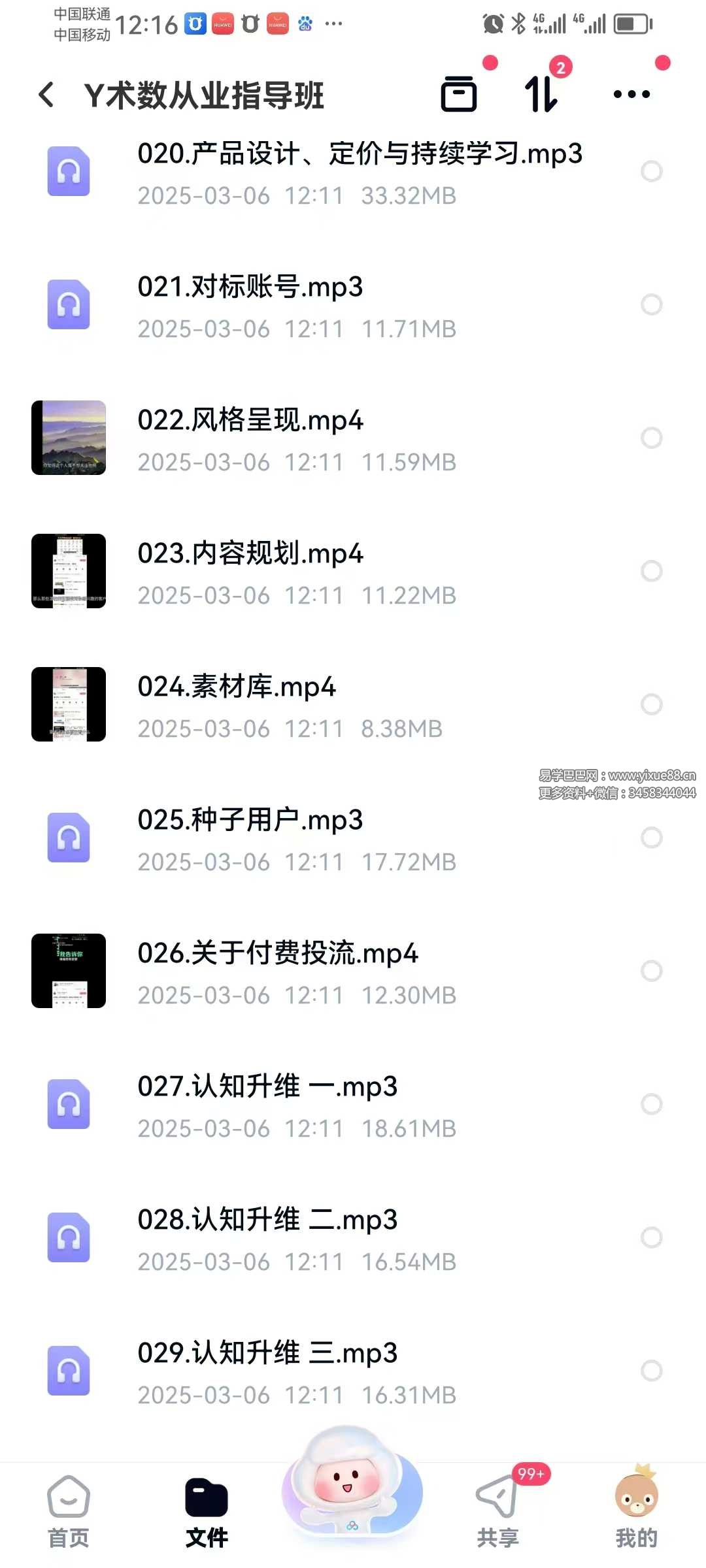Open 020.产品设计、定价与持续学习.mp3
The width and height of the screenshot is (706, 1568).
(360, 171)
